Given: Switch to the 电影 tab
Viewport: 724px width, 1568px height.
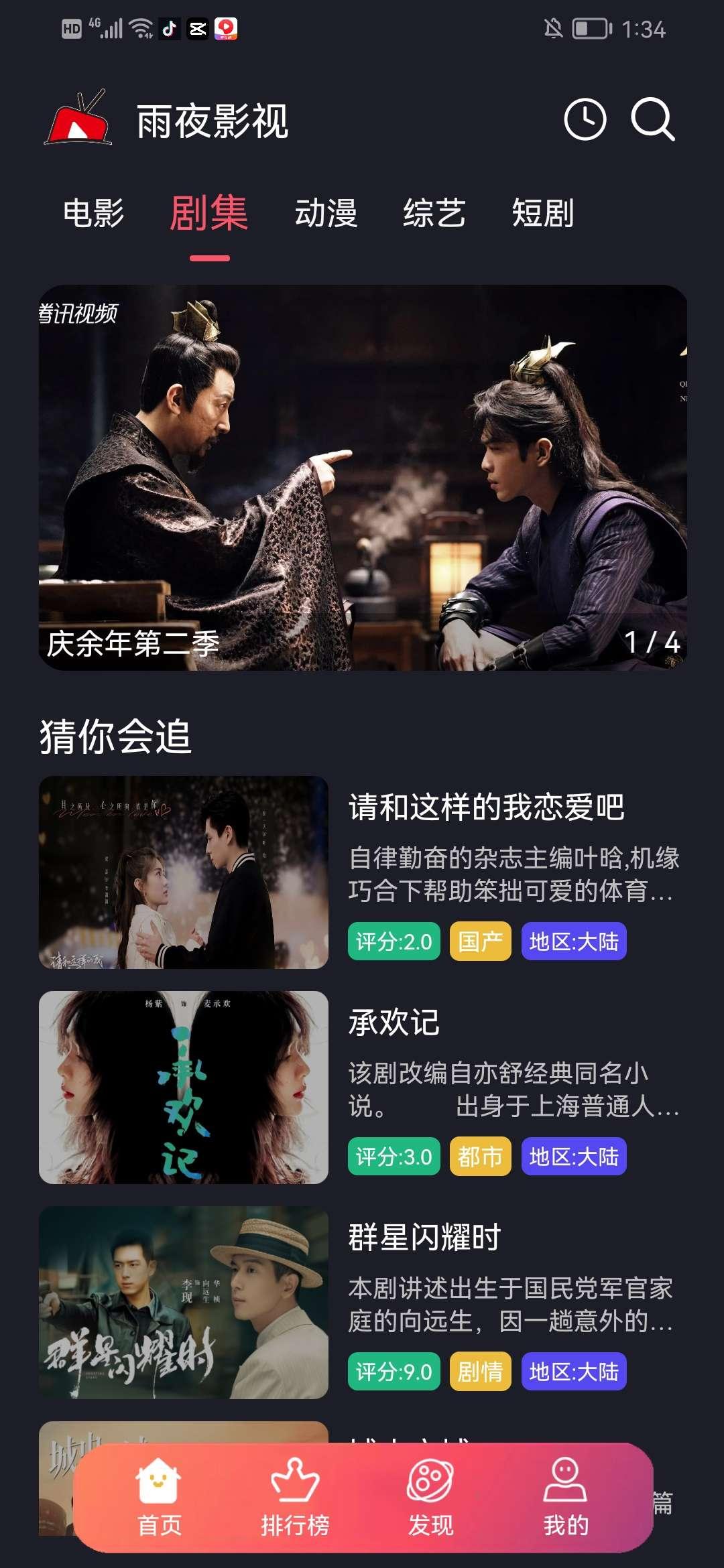Looking at the screenshot, I should (95, 213).
